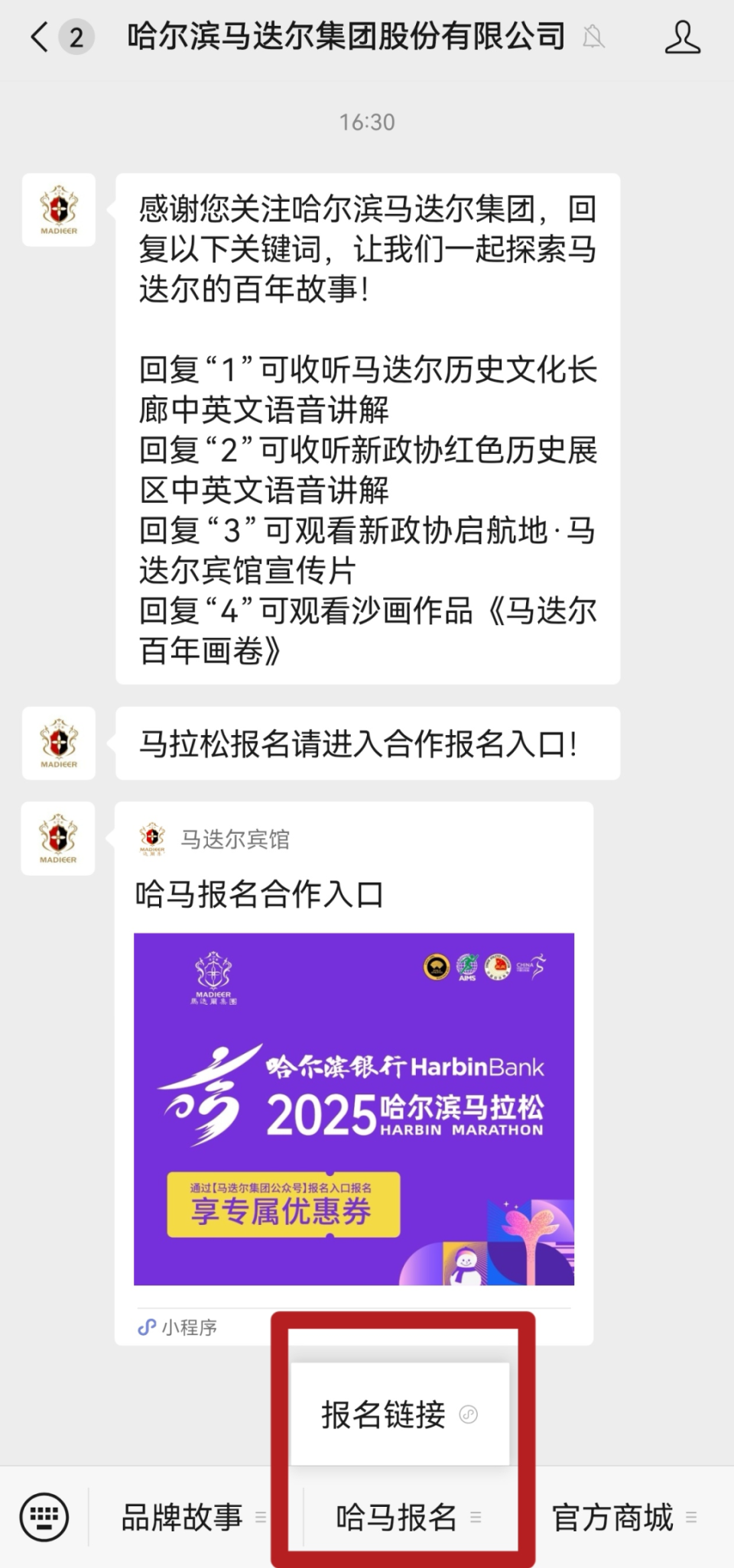
Task: Open the official account profile icon
Action: [682, 37]
